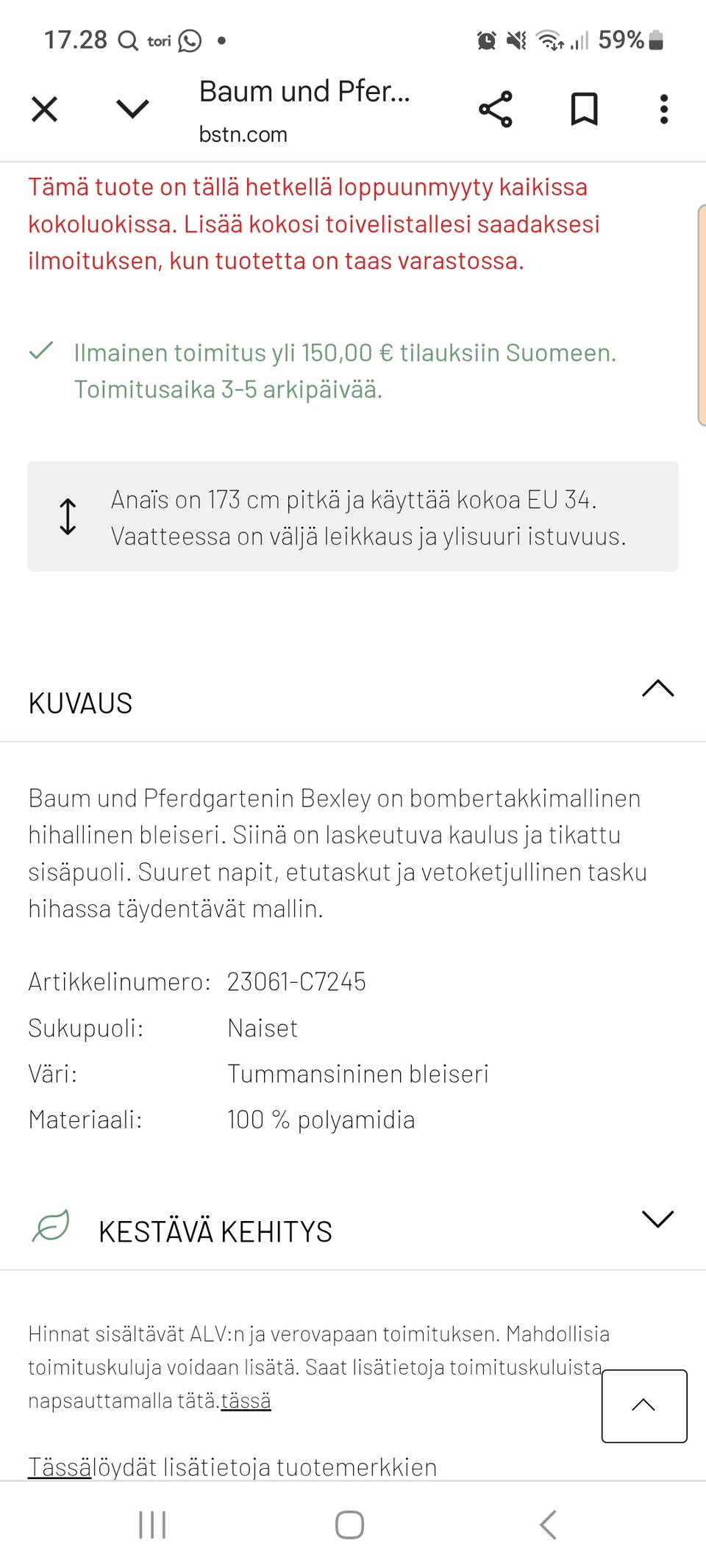The height and width of the screenshot is (1568, 706).
Task: Bookmark the Baum und Pferdgarten page
Action: 584,109
